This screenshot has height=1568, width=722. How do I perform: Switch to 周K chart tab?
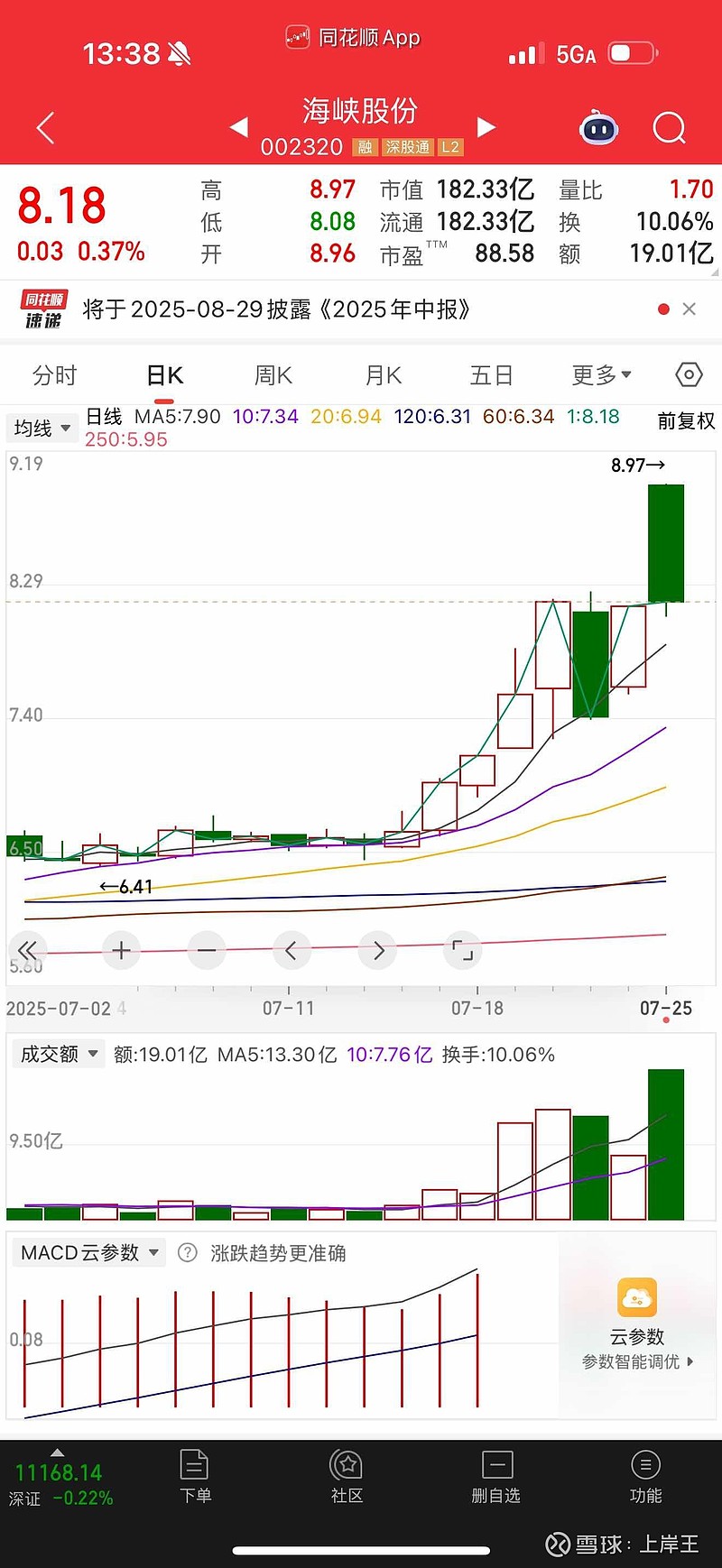273,375
